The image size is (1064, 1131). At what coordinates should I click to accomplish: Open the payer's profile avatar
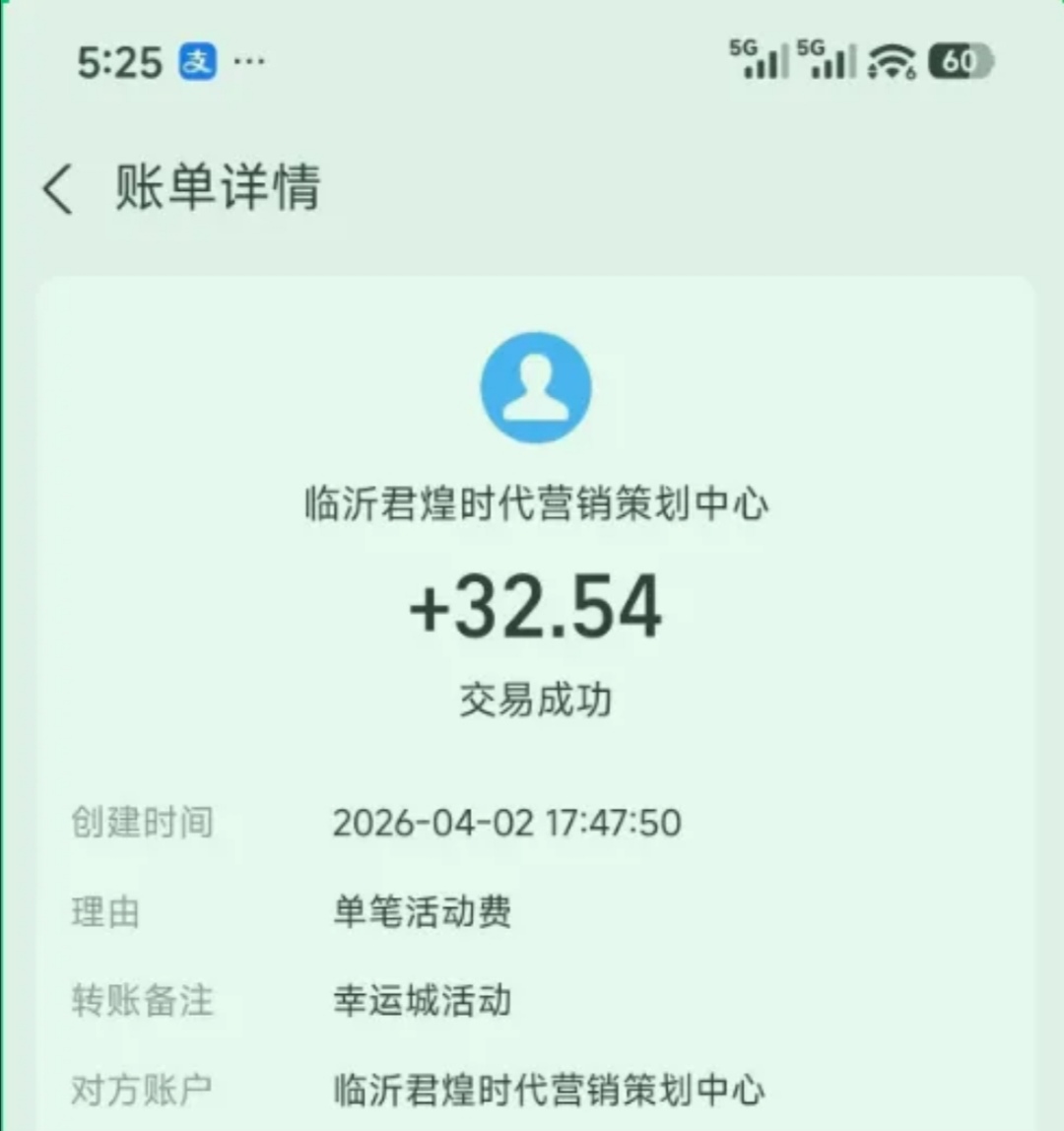pyautogui.click(x=535, y=388)
